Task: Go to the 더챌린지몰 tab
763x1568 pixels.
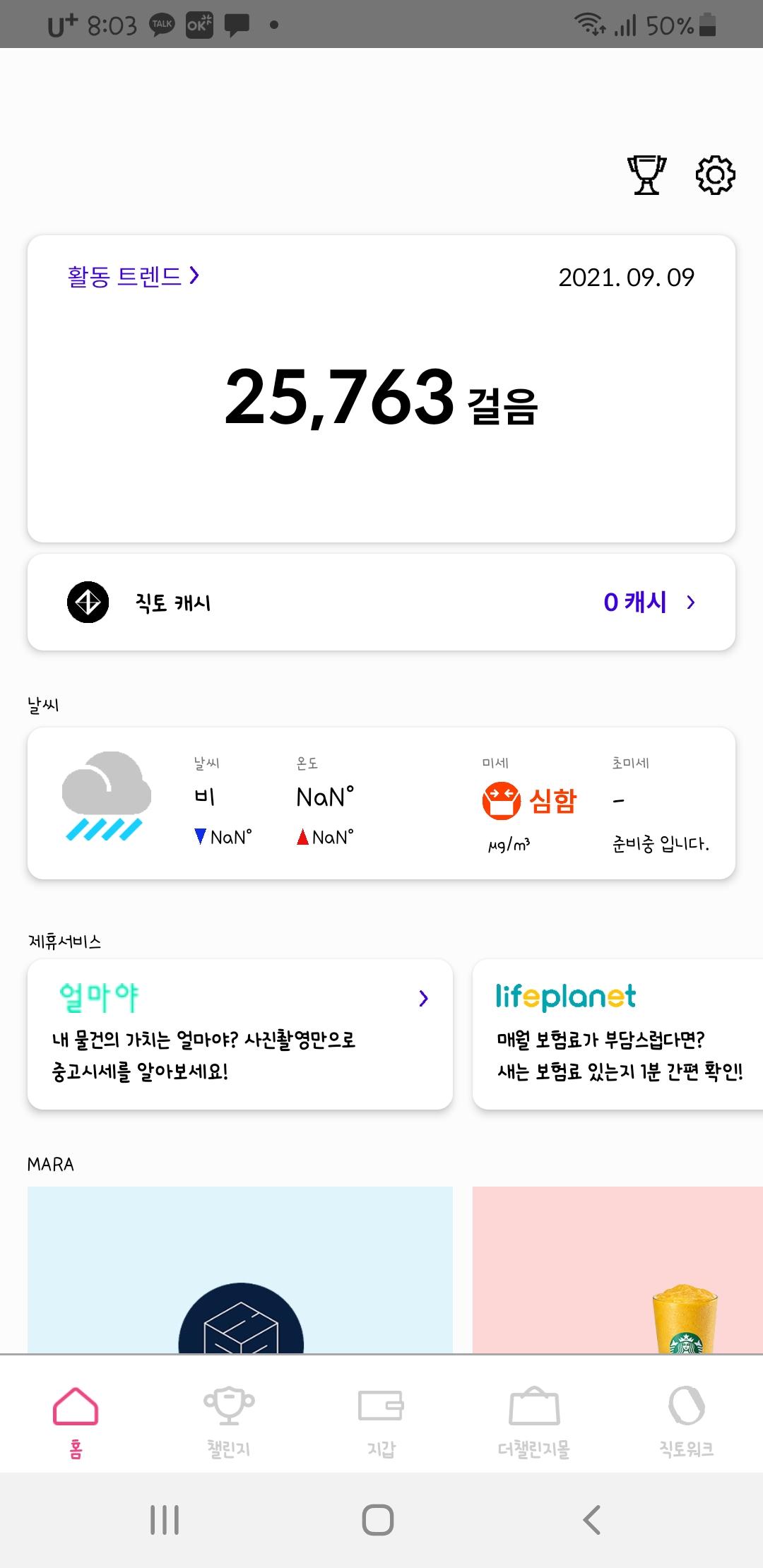Action: (534, 1421)
